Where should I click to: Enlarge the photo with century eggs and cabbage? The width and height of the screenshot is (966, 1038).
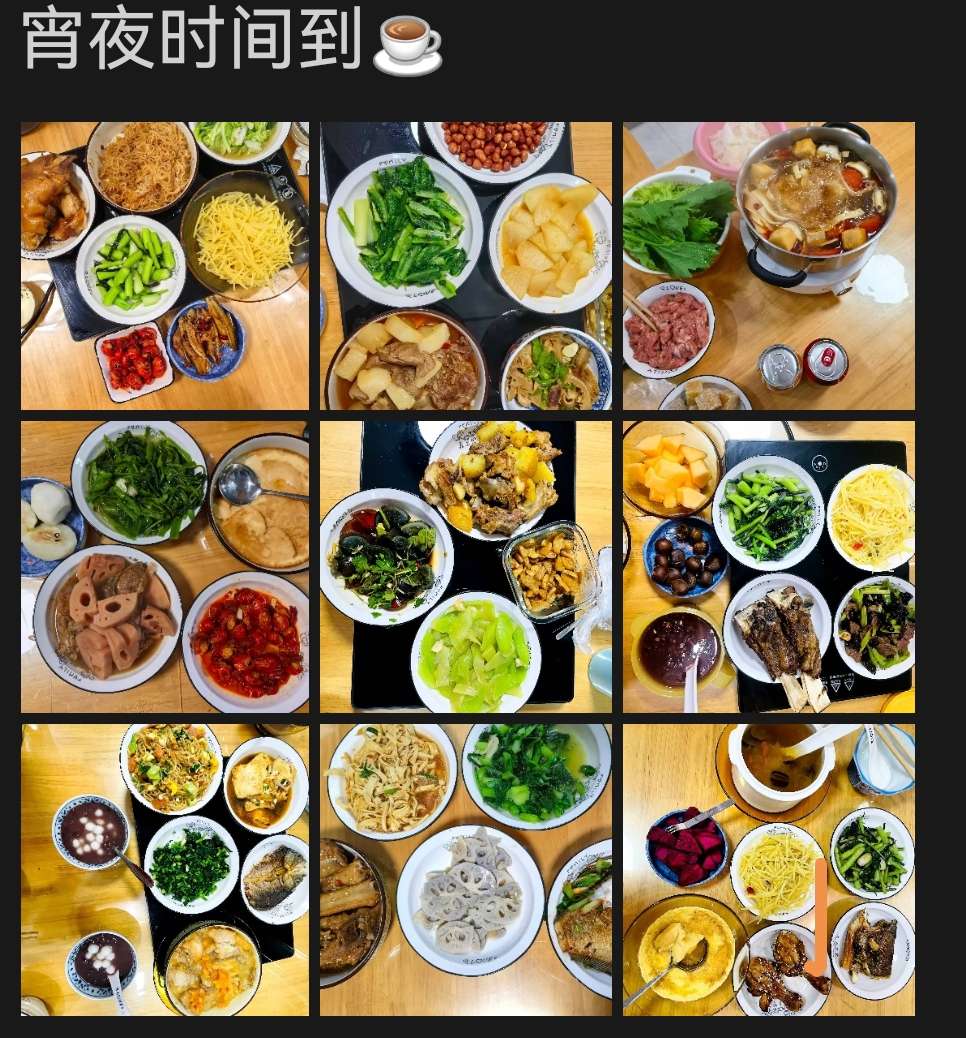(466, 566)
